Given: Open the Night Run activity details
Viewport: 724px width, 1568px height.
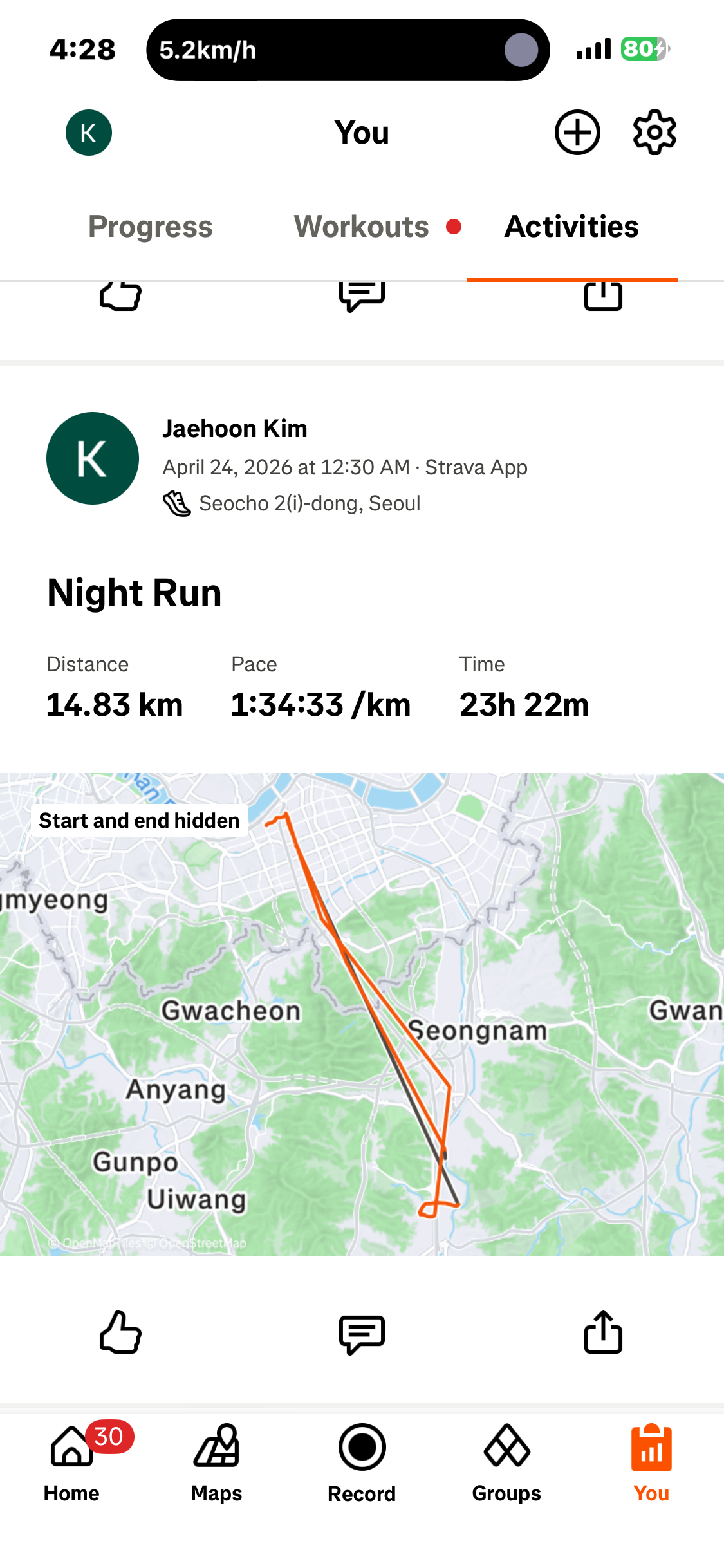Looking at the screenshot, I should (135, 593).
